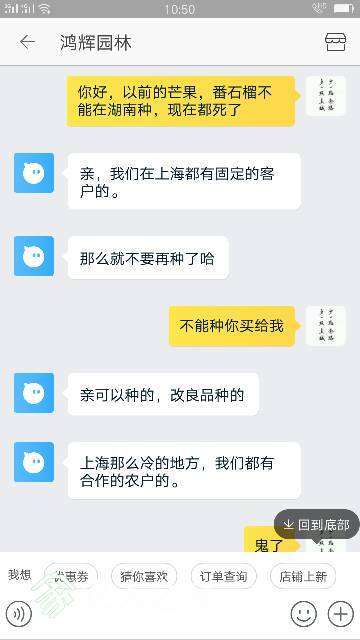Open the emoji picker
This screenshot has width=360, height=640.
(x=304, y=613)
